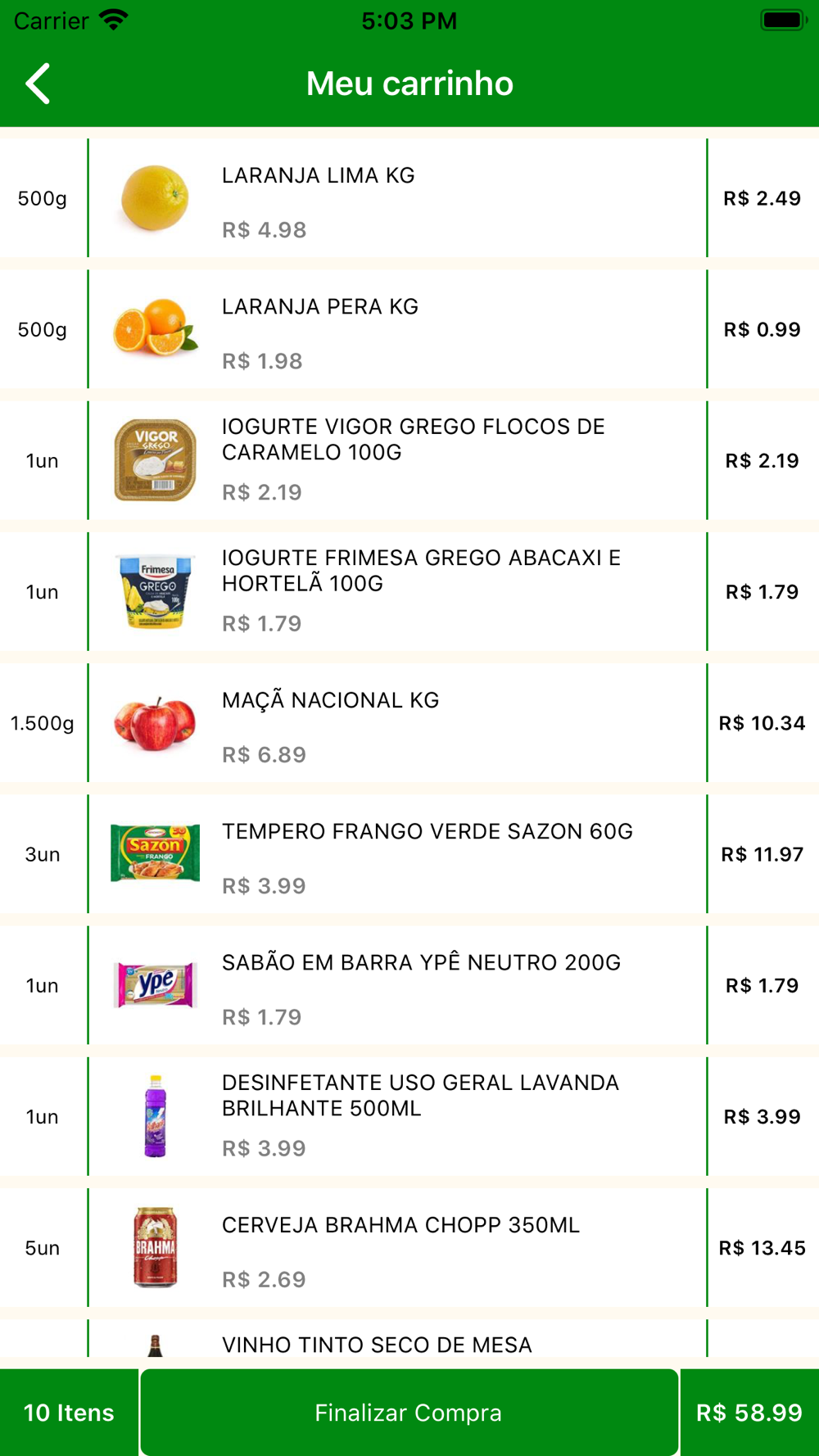Viewport: 819px width, 1456px height.
Task: Open Tempero Frango Verde Sazon 60G
Action: (x=409, y=854)
